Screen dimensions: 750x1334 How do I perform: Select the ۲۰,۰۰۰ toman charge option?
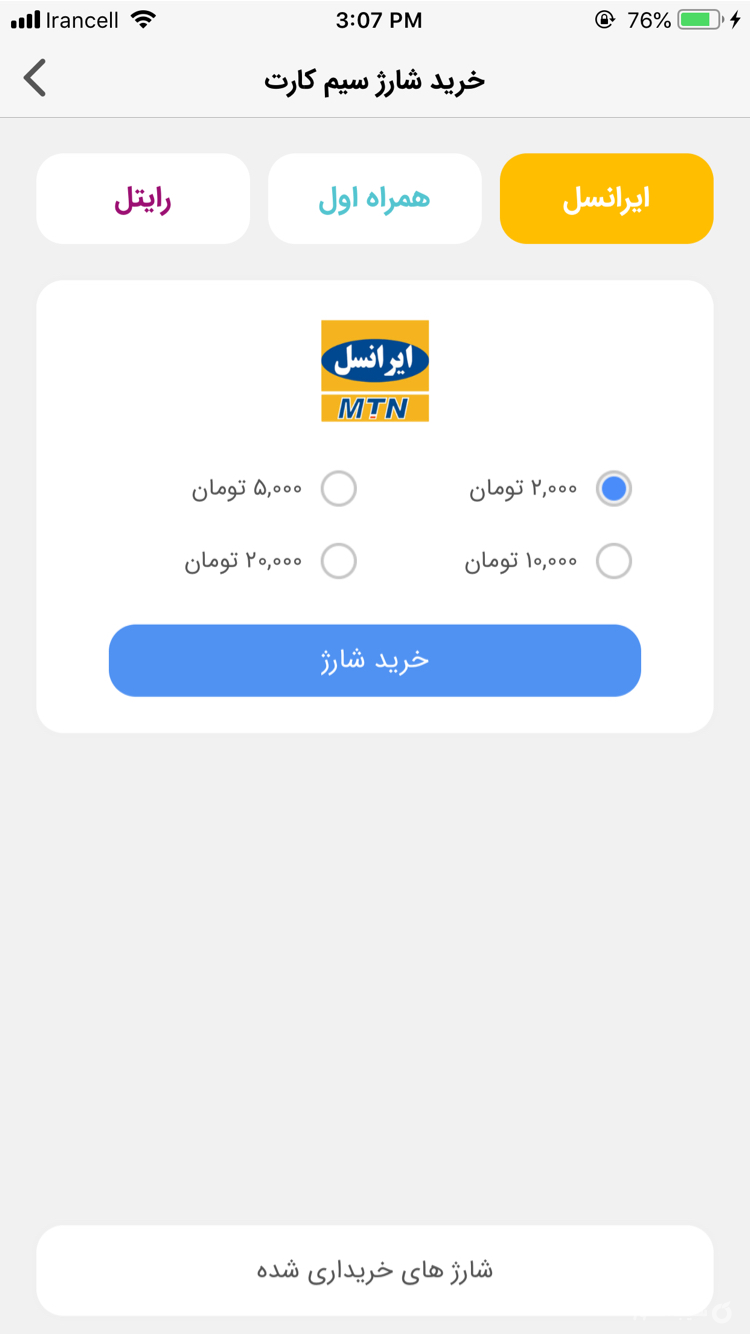[339, 561]
